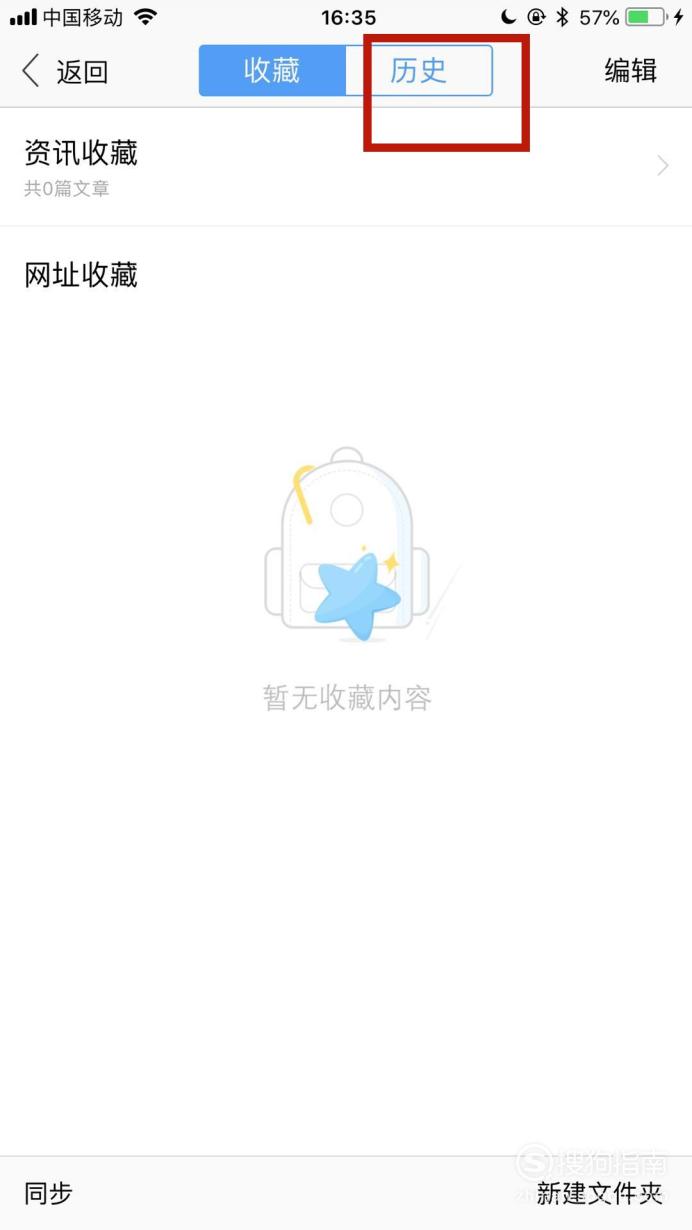Select the 收藏 tab

click(x=272, y=70)
